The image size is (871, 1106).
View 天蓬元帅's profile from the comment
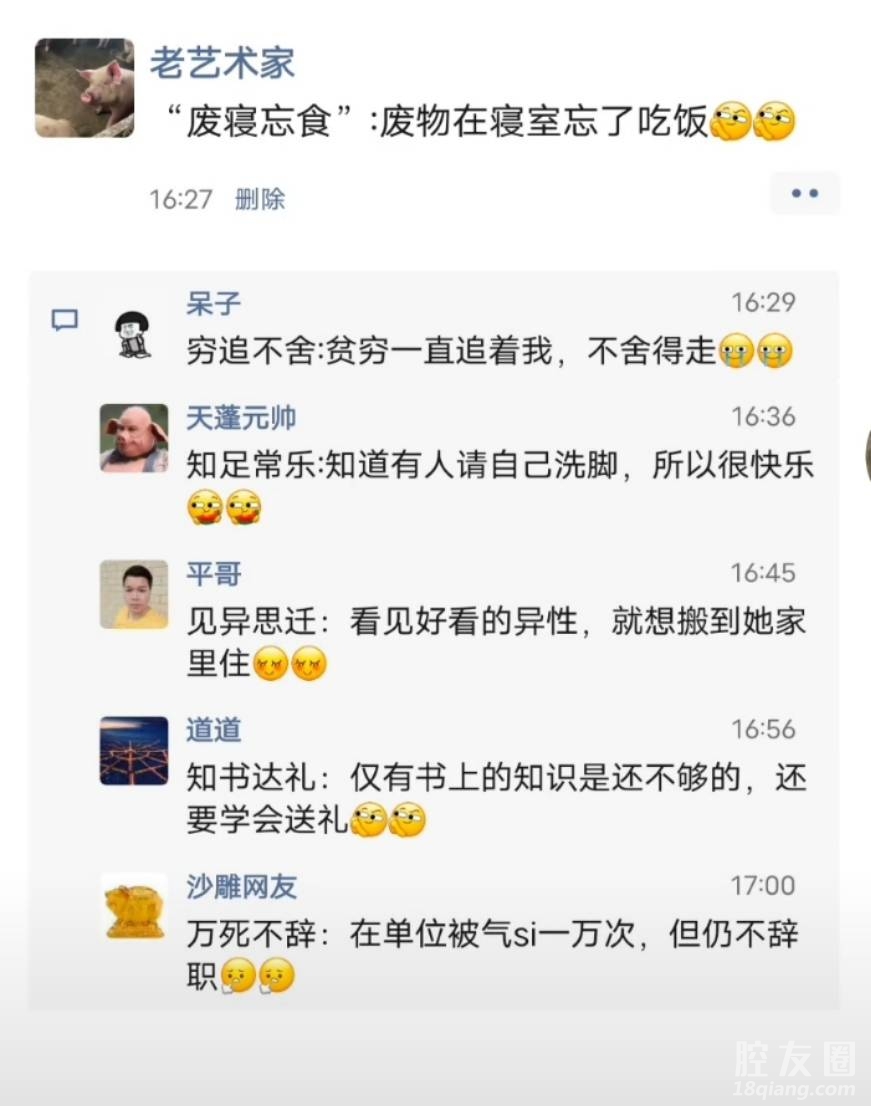(241, 417)
